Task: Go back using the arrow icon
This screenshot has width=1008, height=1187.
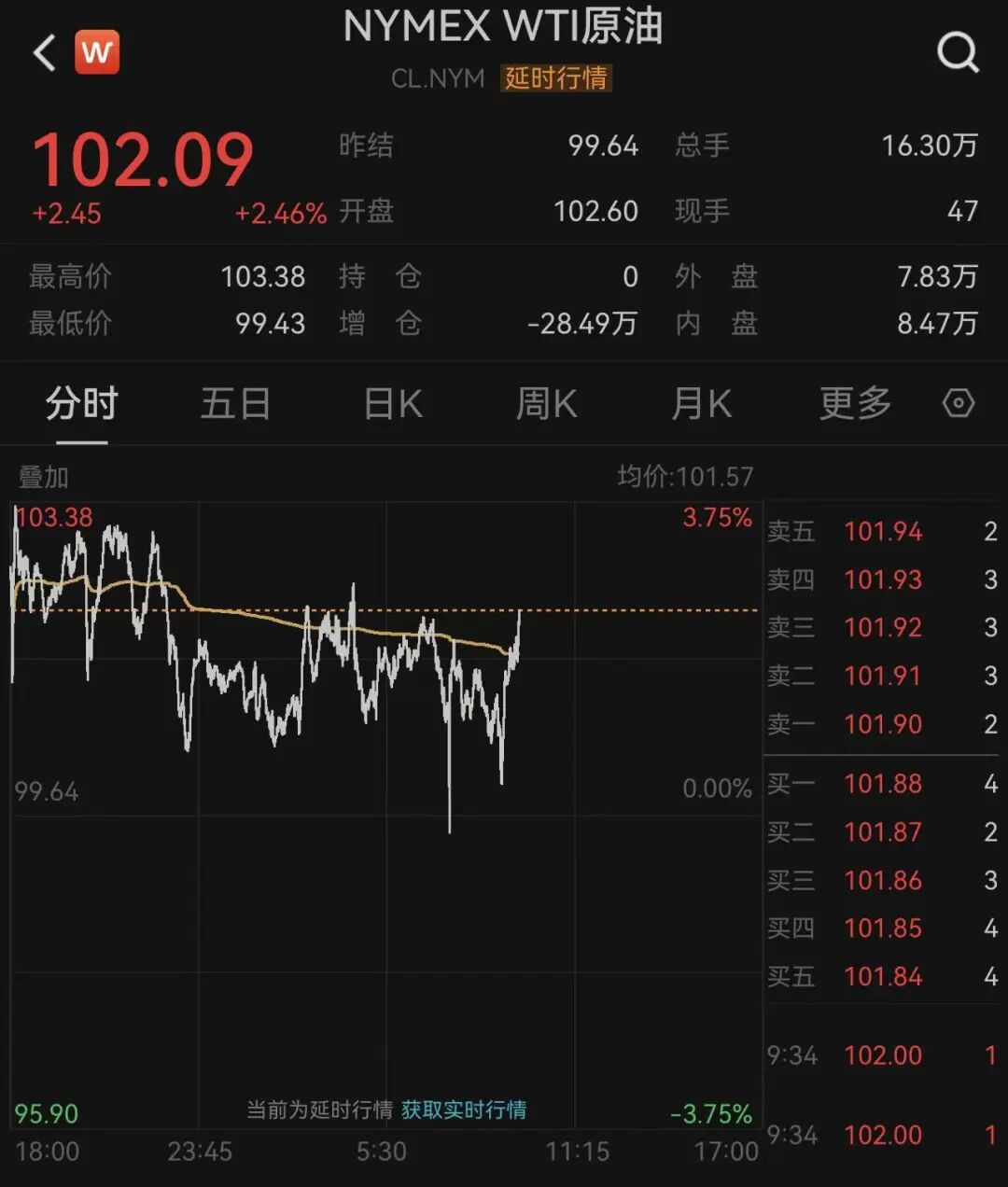Action: pos(45,53)
